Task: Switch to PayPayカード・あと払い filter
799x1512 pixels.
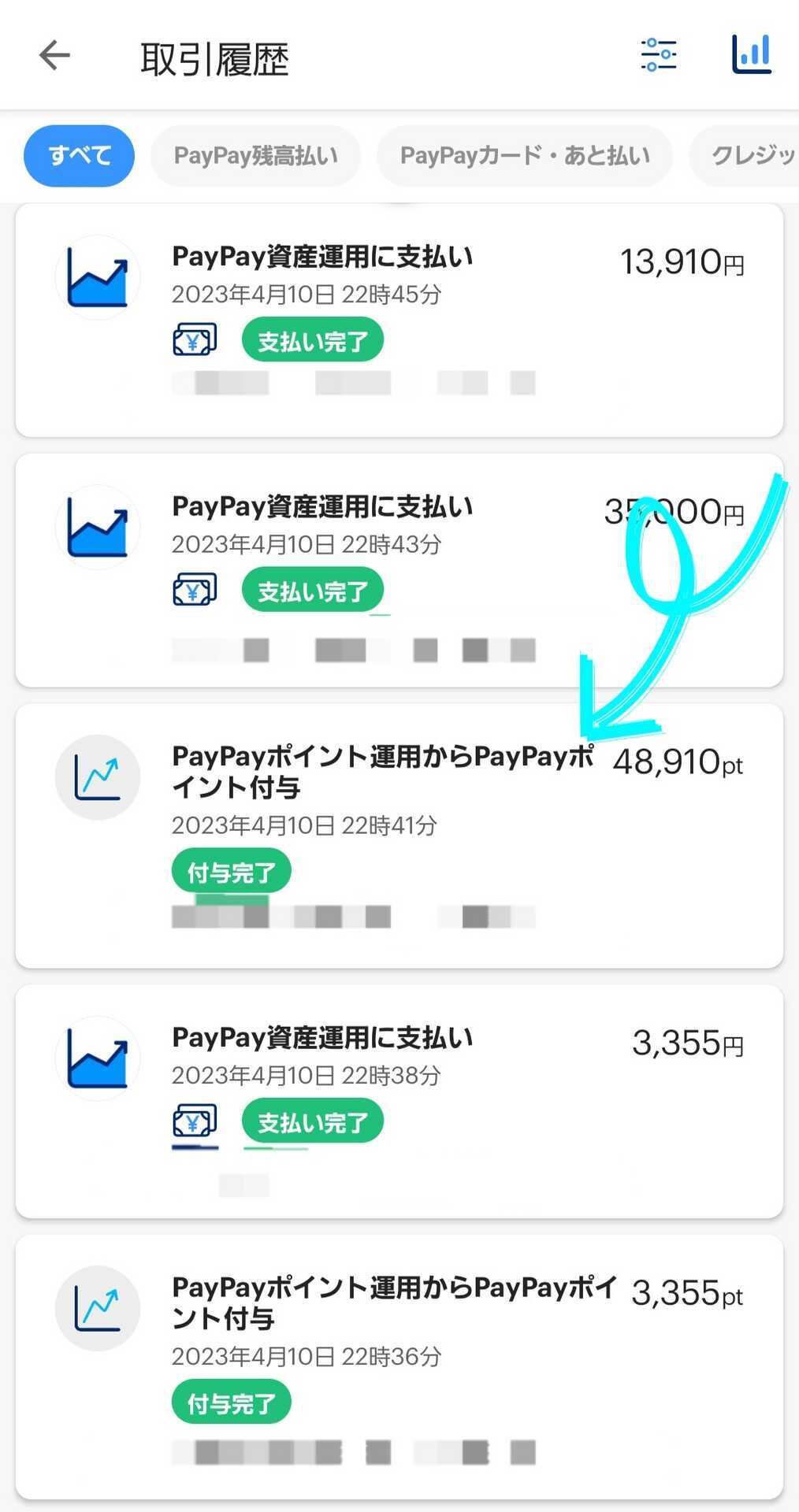Action: pos(525,156)
